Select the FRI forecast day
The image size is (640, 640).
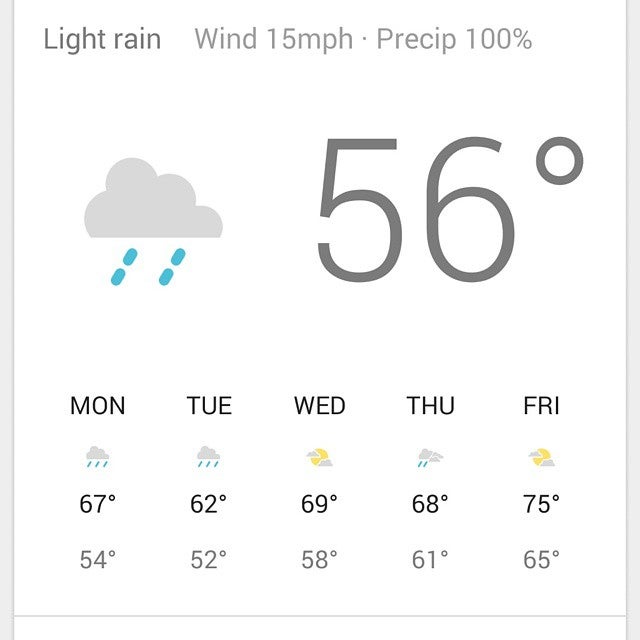tap(541, 406)
